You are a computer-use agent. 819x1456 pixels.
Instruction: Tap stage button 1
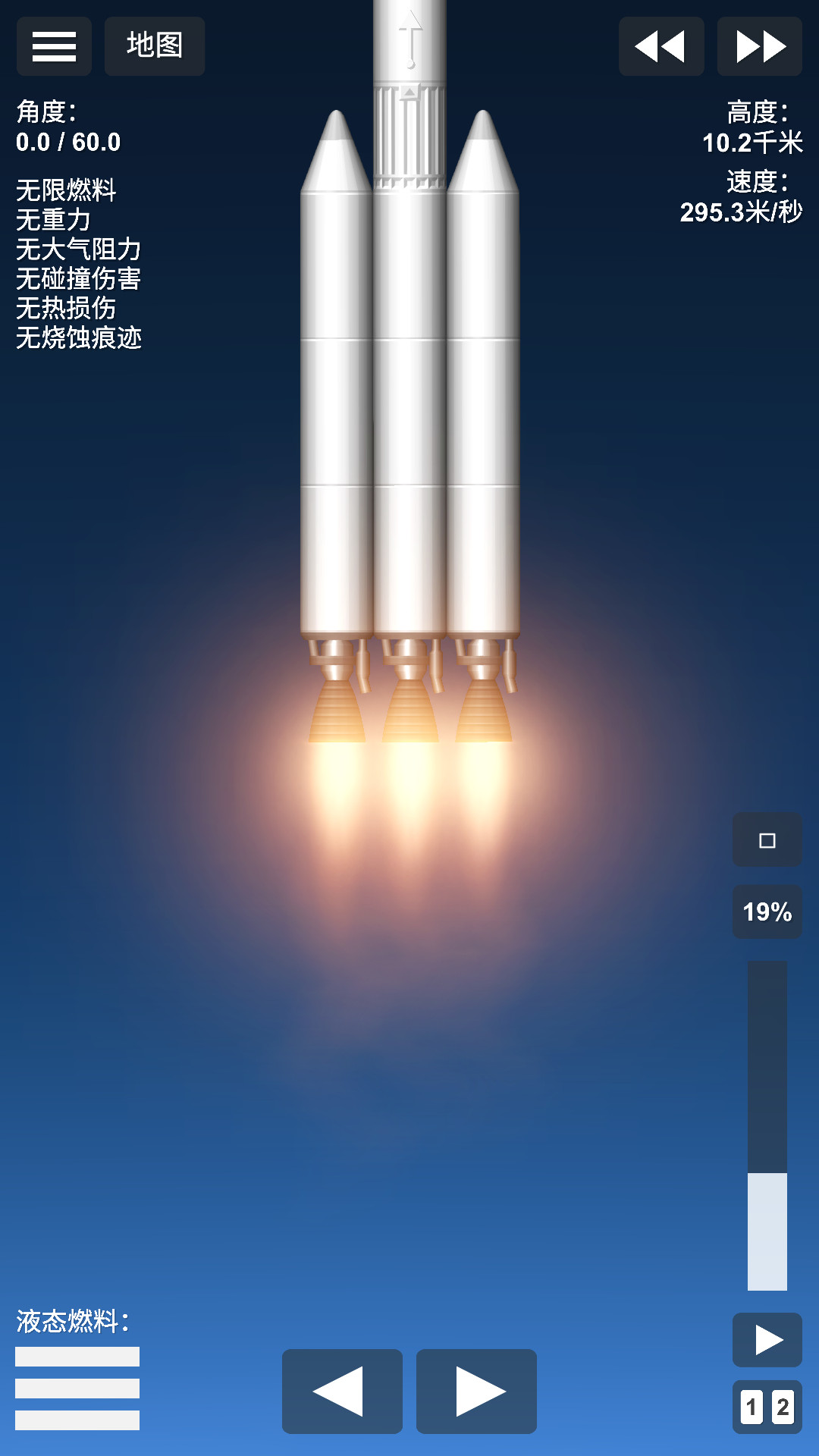point(752,1407)
